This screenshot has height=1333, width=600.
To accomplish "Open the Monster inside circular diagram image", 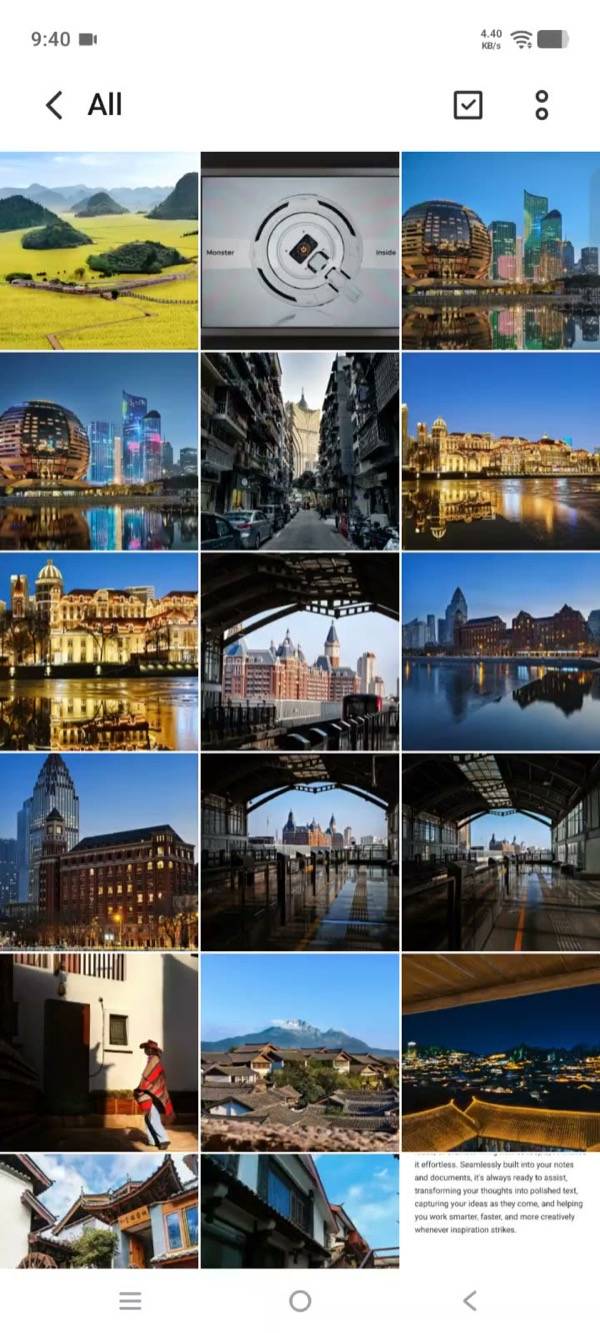I will [x=300, y=250].
